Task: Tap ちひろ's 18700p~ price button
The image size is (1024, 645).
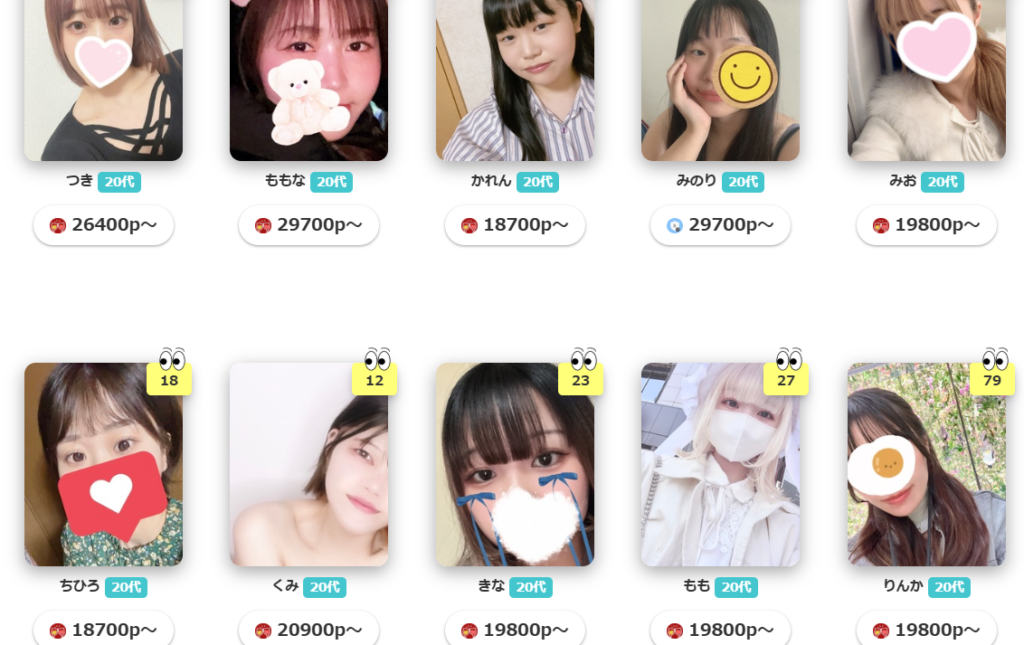Action: pyautogui.click(x=103, y=630)
